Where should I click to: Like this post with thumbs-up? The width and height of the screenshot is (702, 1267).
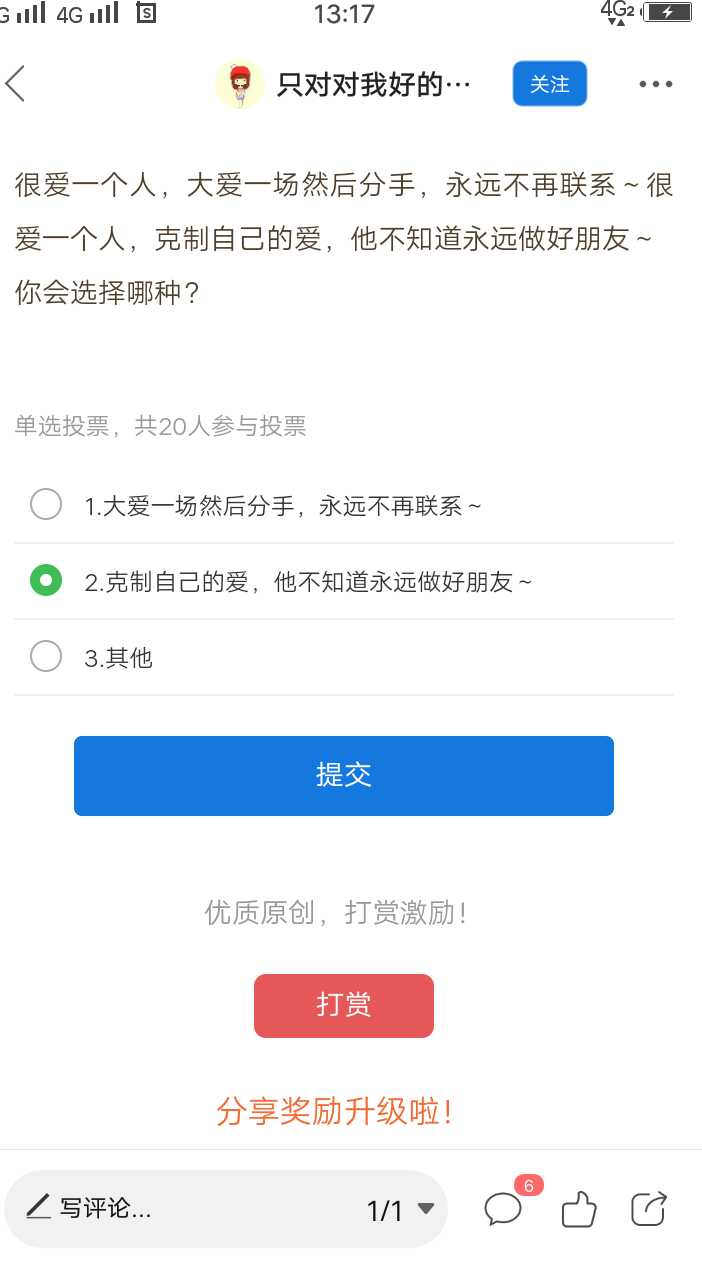coord(579,1209)
